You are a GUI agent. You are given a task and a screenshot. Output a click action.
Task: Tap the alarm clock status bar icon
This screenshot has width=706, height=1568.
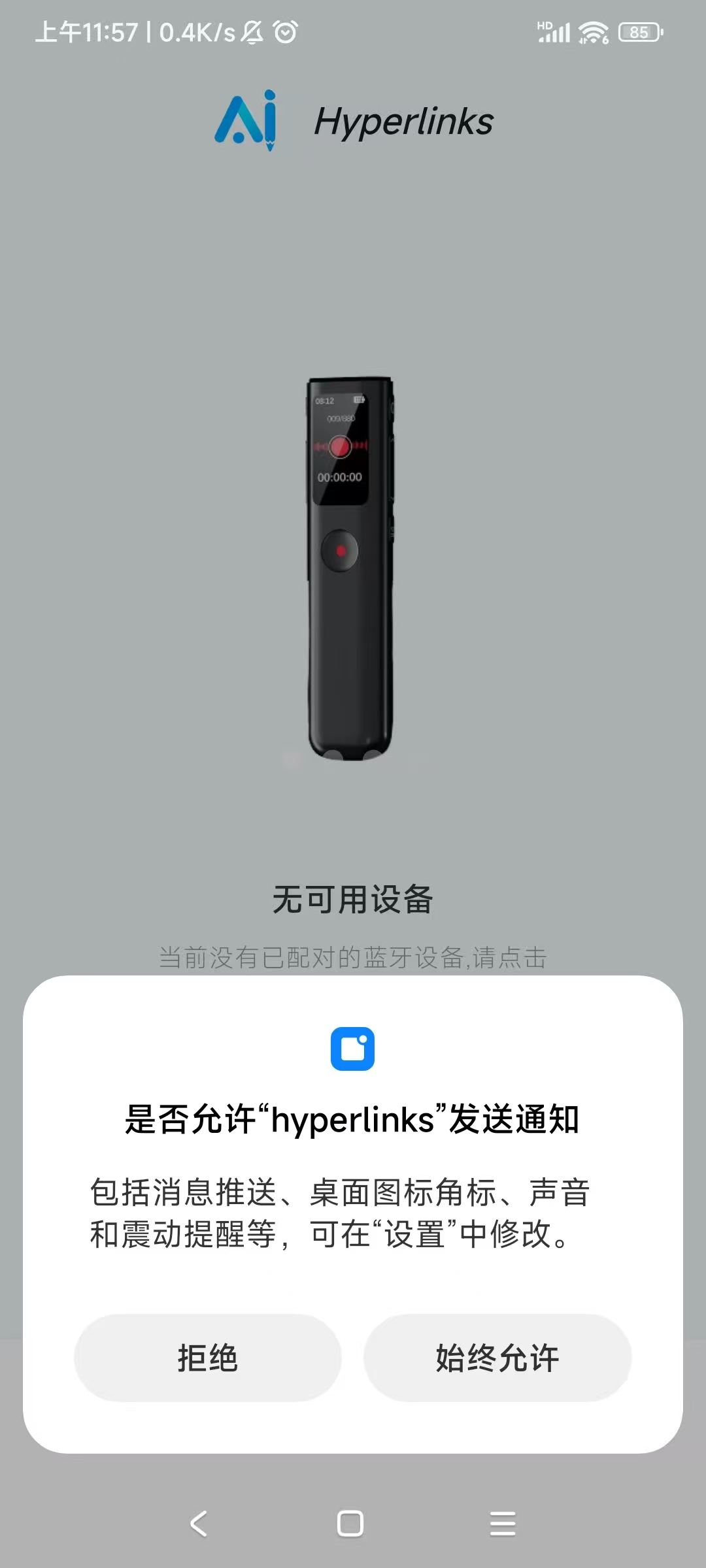(284, 30)
